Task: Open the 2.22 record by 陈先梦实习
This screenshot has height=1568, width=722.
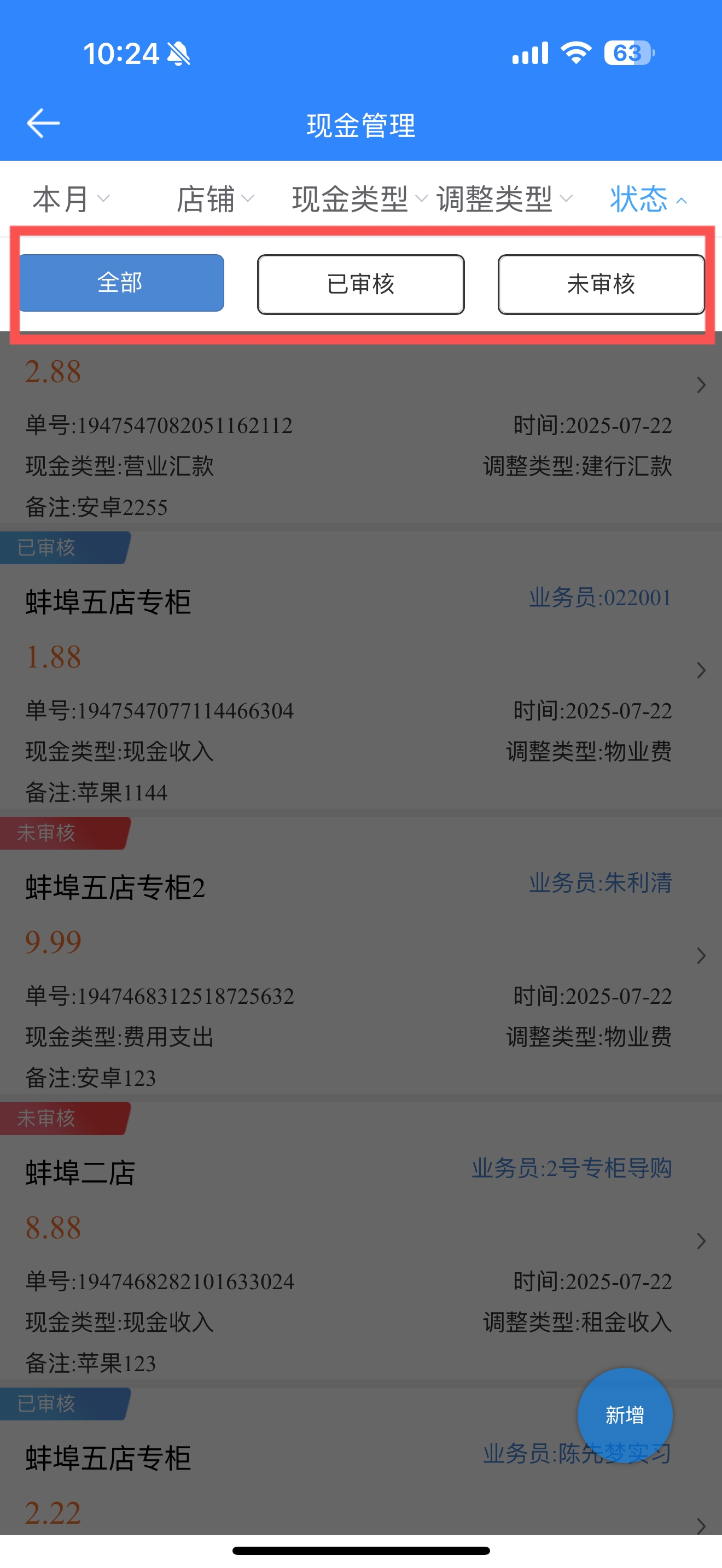Action: 361,1461
